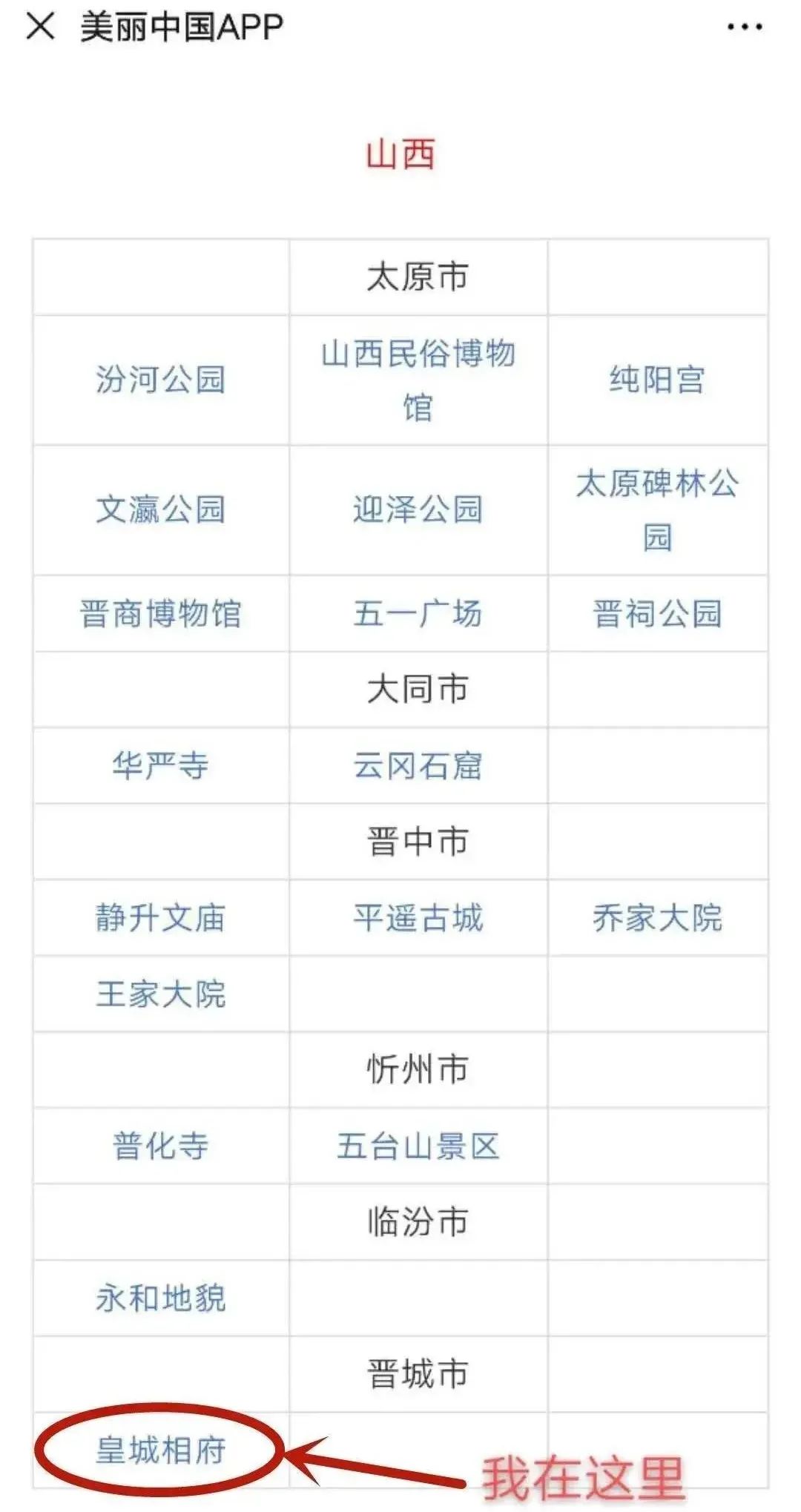Viewport: 801px width, 1512px height.
Task: Tap the 王家大院 link
Action: [160, 994]
